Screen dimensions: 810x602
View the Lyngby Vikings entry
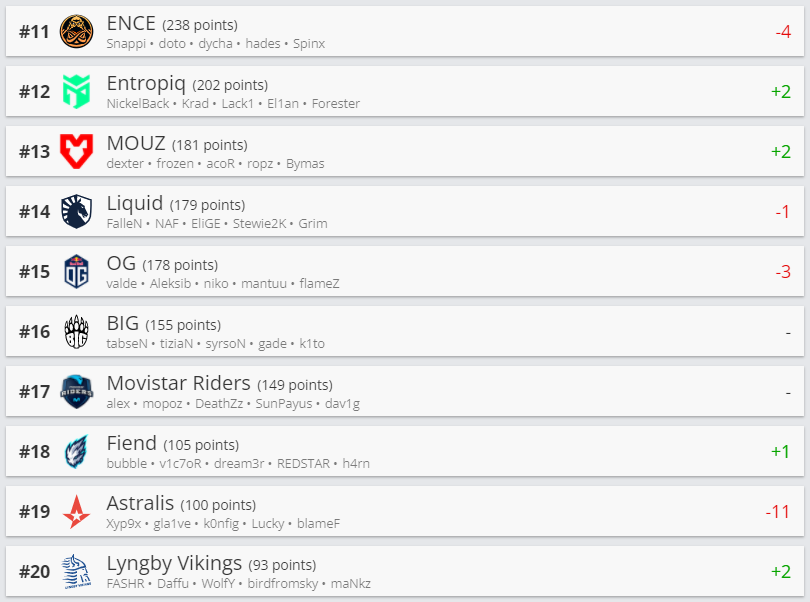click(404, 571)
